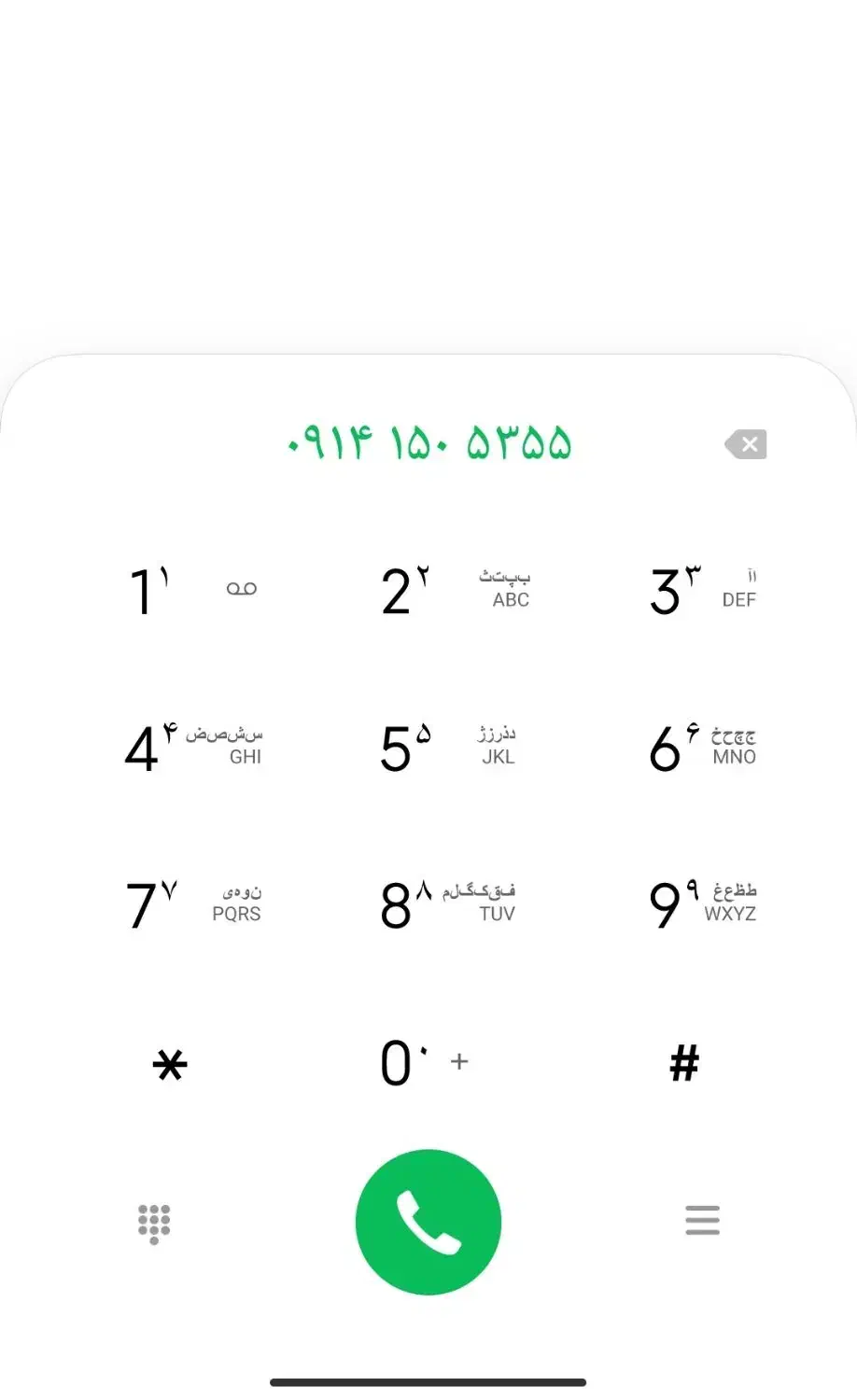Delete the last digit with backspace

coord(746,444)
